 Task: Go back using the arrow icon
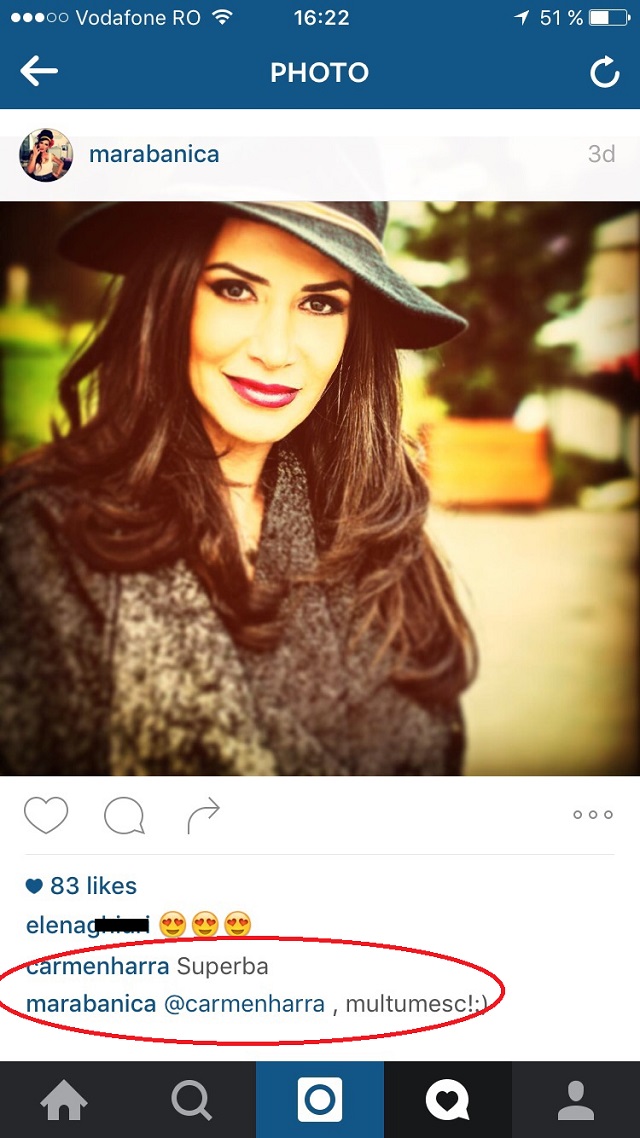tap(39, 71)
